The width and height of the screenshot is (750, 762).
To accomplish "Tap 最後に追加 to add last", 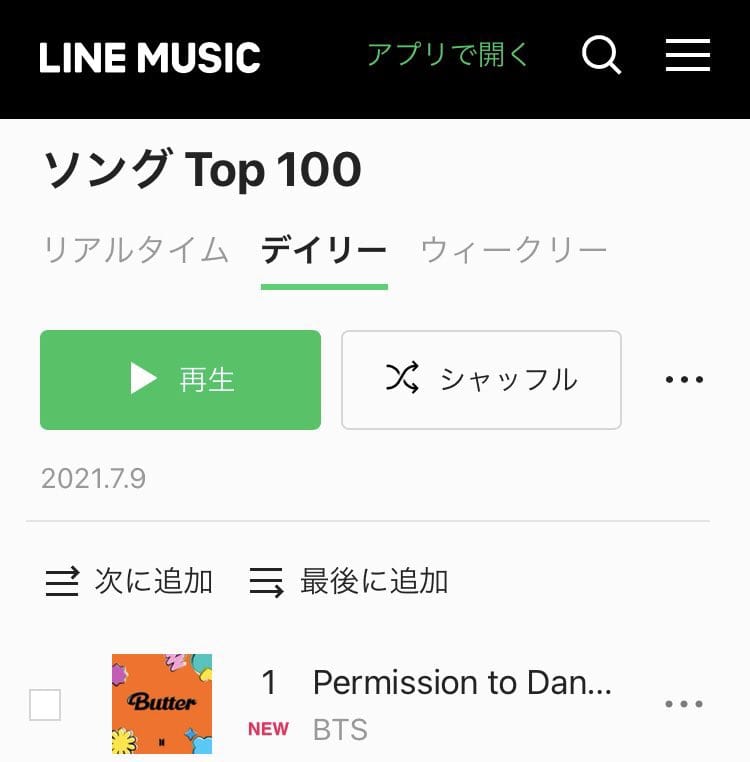I will coord(348,582).
